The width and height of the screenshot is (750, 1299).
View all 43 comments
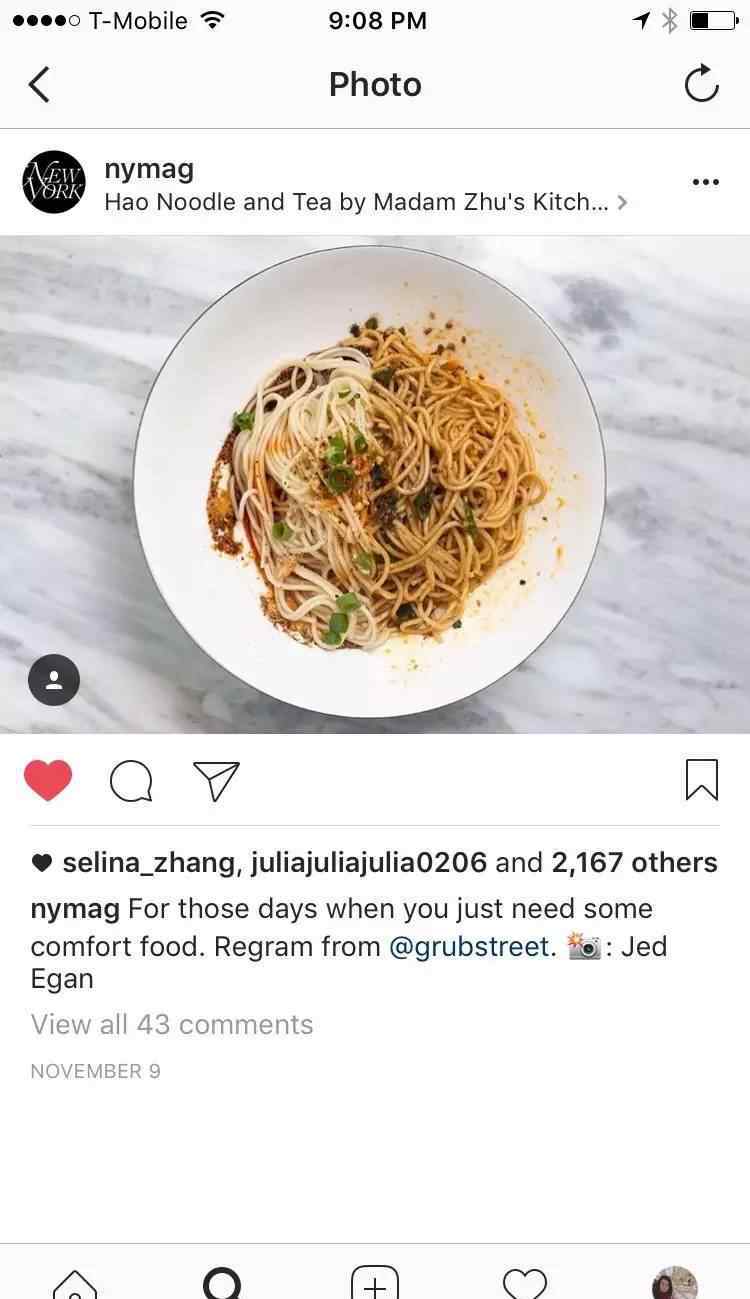coord(172,1024)
